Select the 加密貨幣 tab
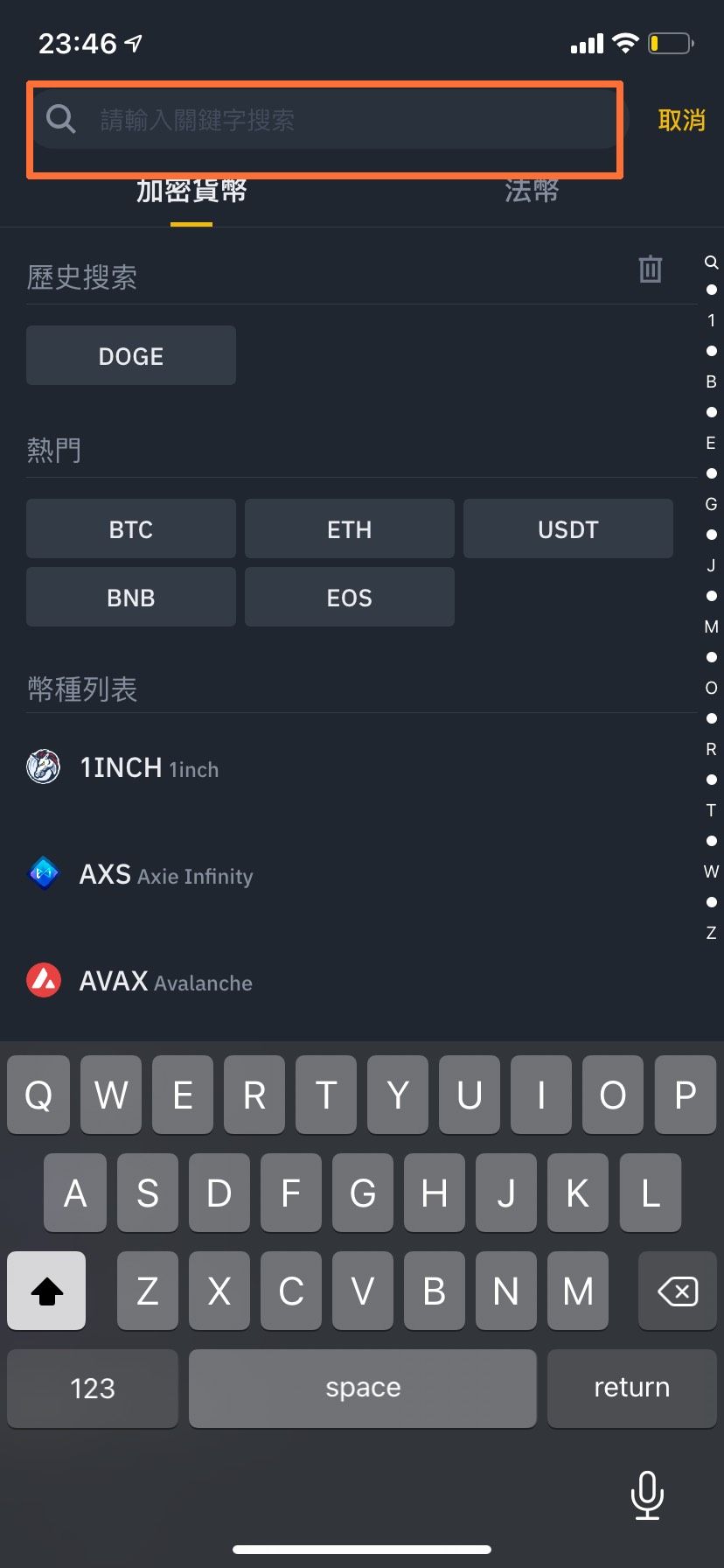Viewport: 724px width, 1568px height. coord(191,192)
